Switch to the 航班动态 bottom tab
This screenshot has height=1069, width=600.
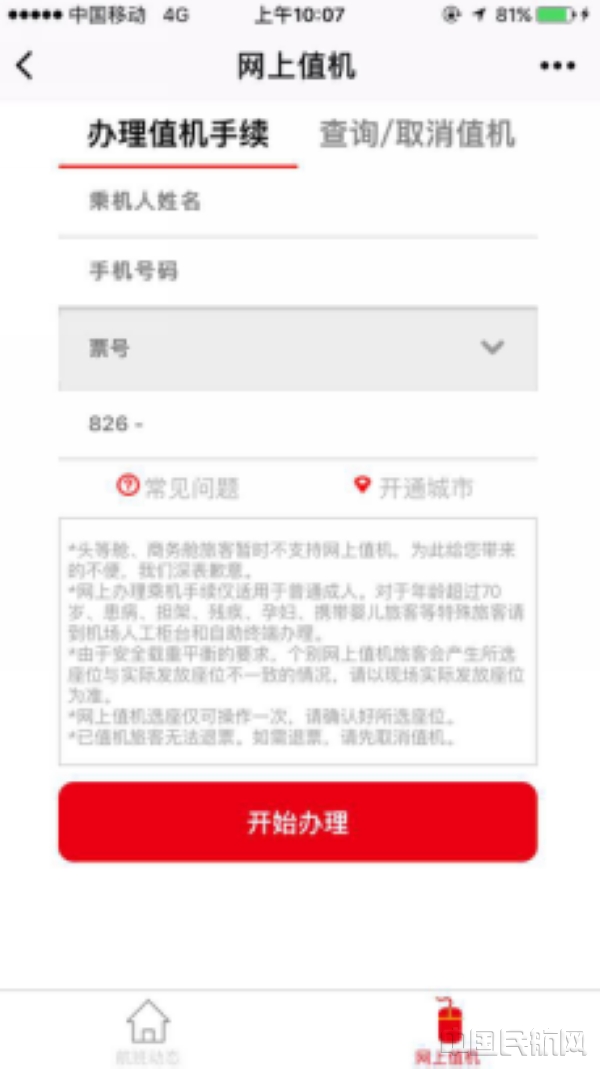148,1030
